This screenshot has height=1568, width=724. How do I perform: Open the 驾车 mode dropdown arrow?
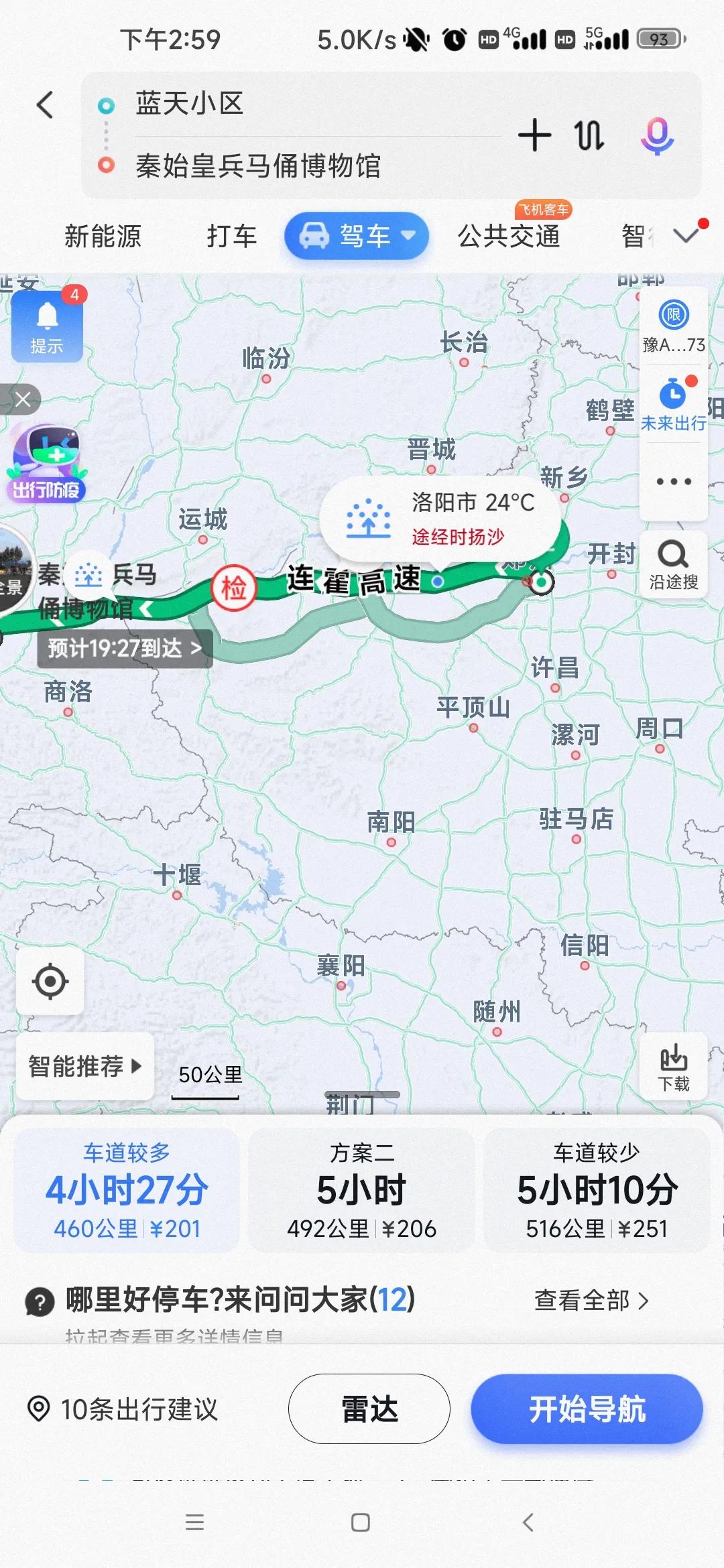tap(409, 237)
